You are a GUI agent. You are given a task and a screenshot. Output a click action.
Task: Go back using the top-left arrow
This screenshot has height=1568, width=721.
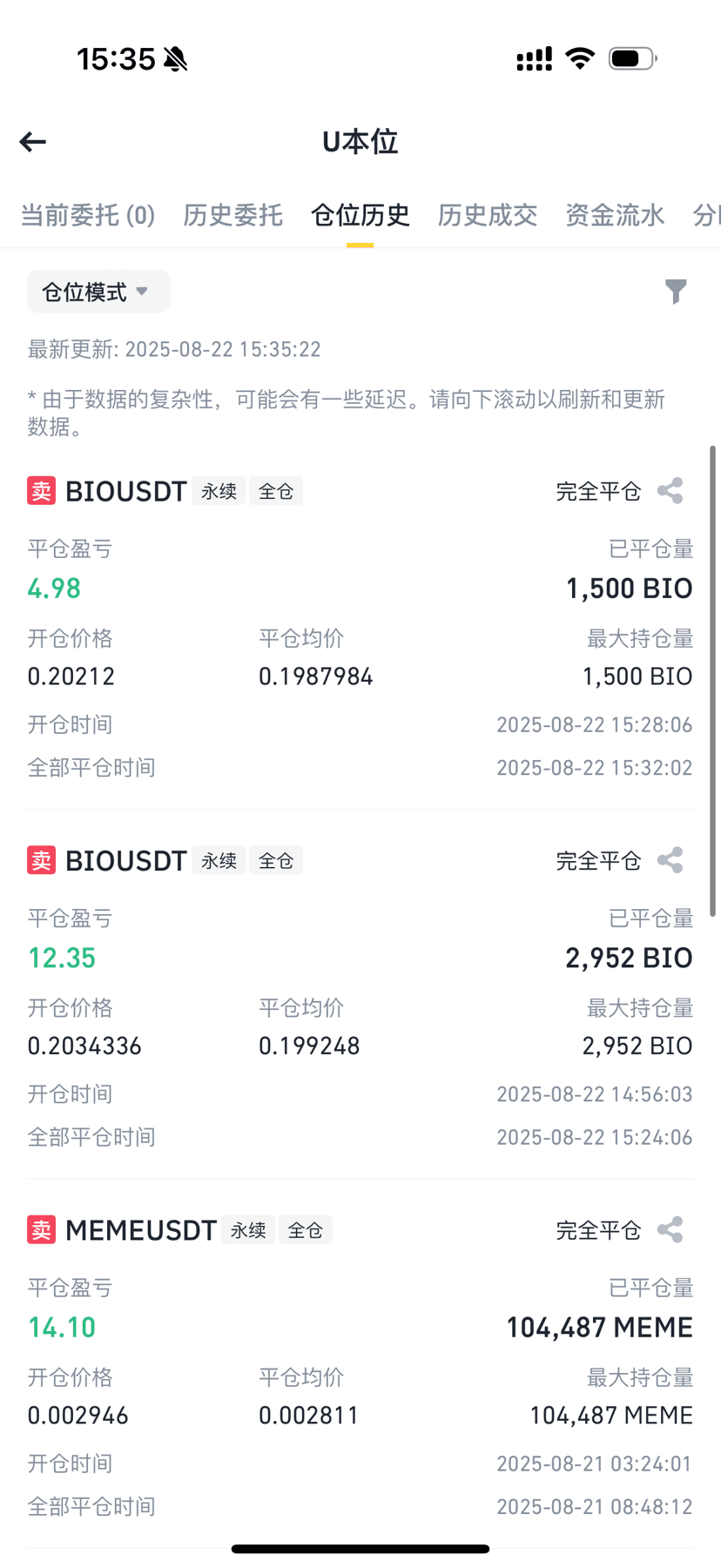[x=33, y=142]
